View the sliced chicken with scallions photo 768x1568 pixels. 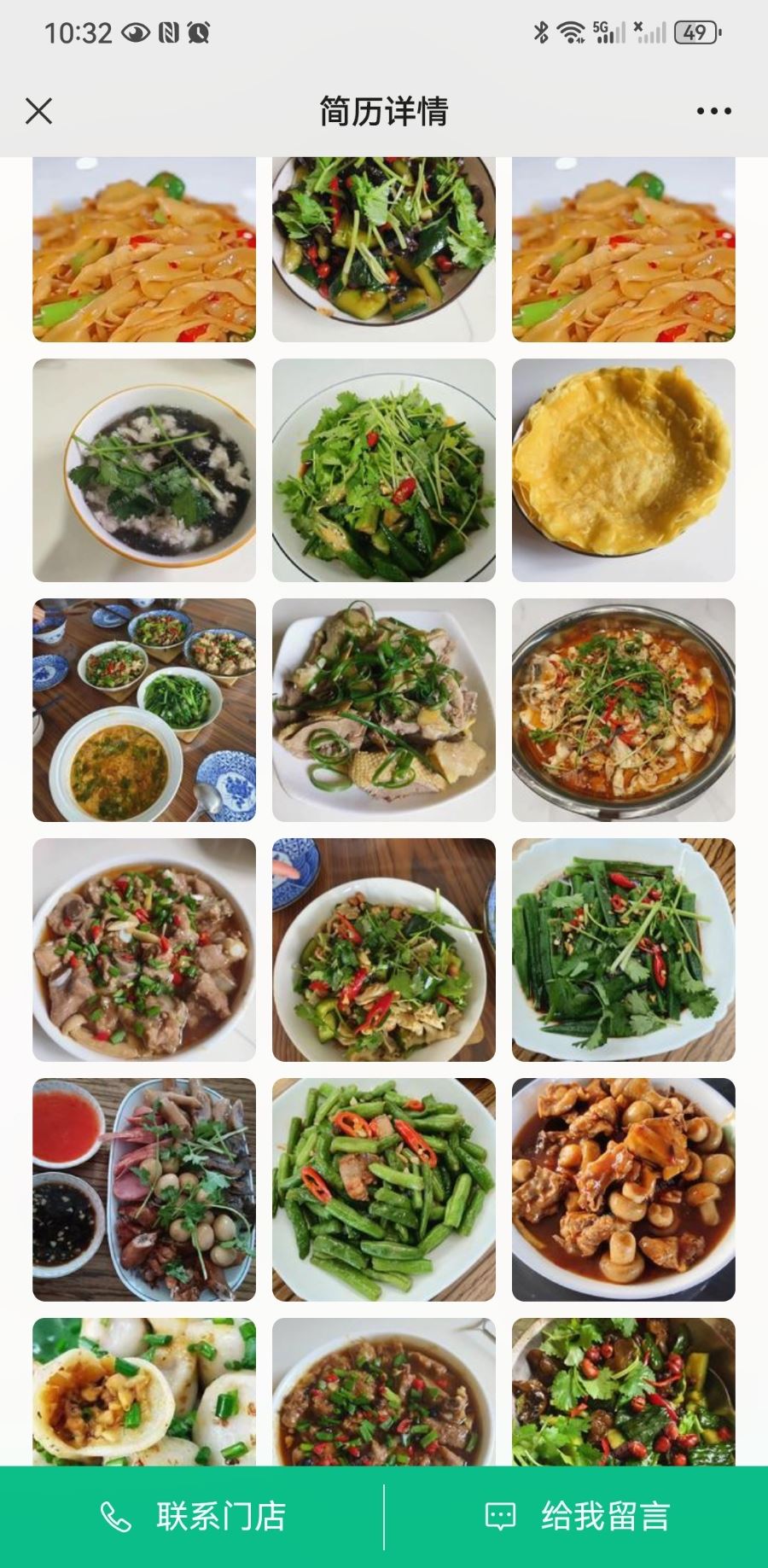[x=383, y=710]
